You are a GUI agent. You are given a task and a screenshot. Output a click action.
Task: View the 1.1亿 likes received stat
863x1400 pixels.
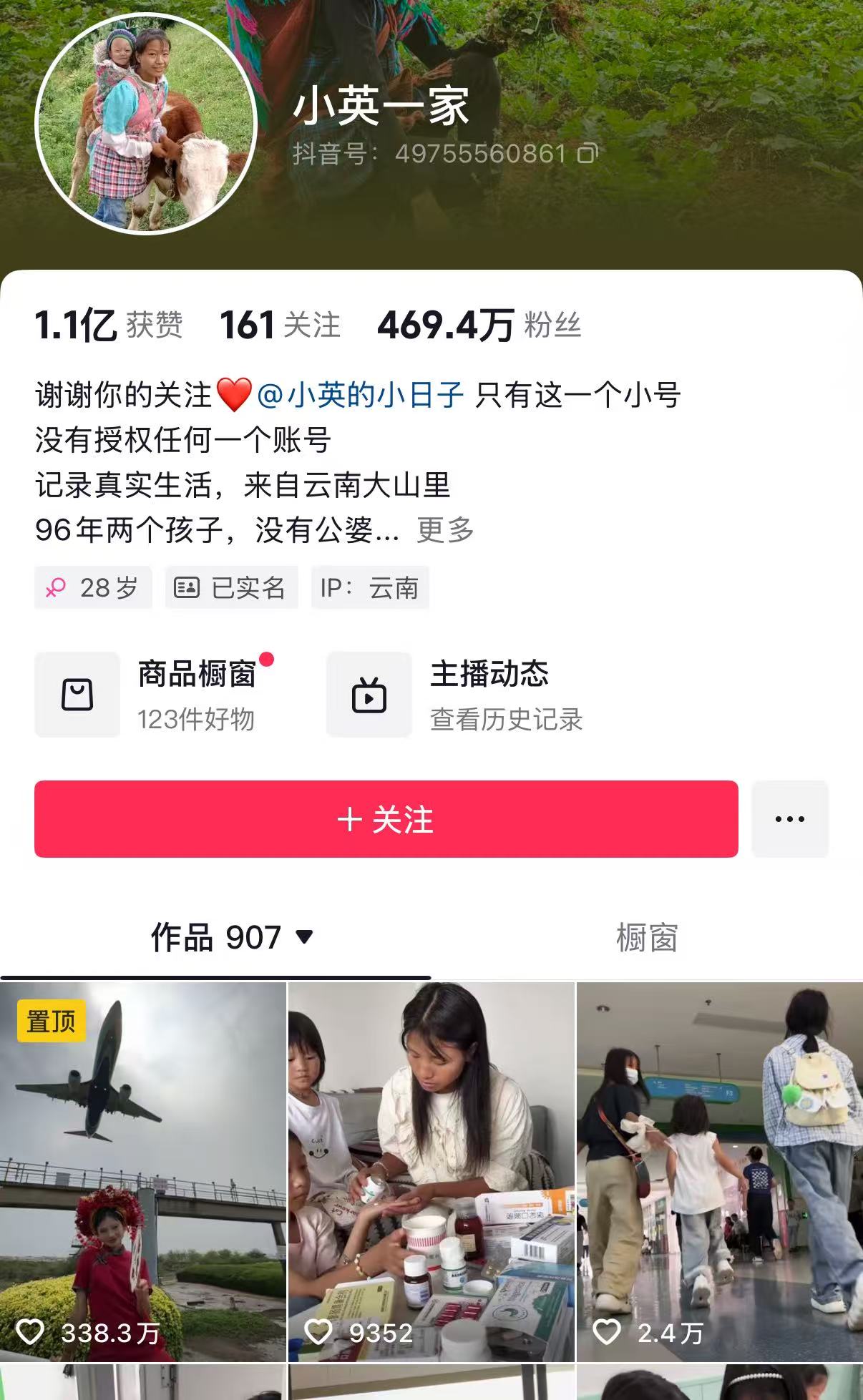[x=109, y=325]
